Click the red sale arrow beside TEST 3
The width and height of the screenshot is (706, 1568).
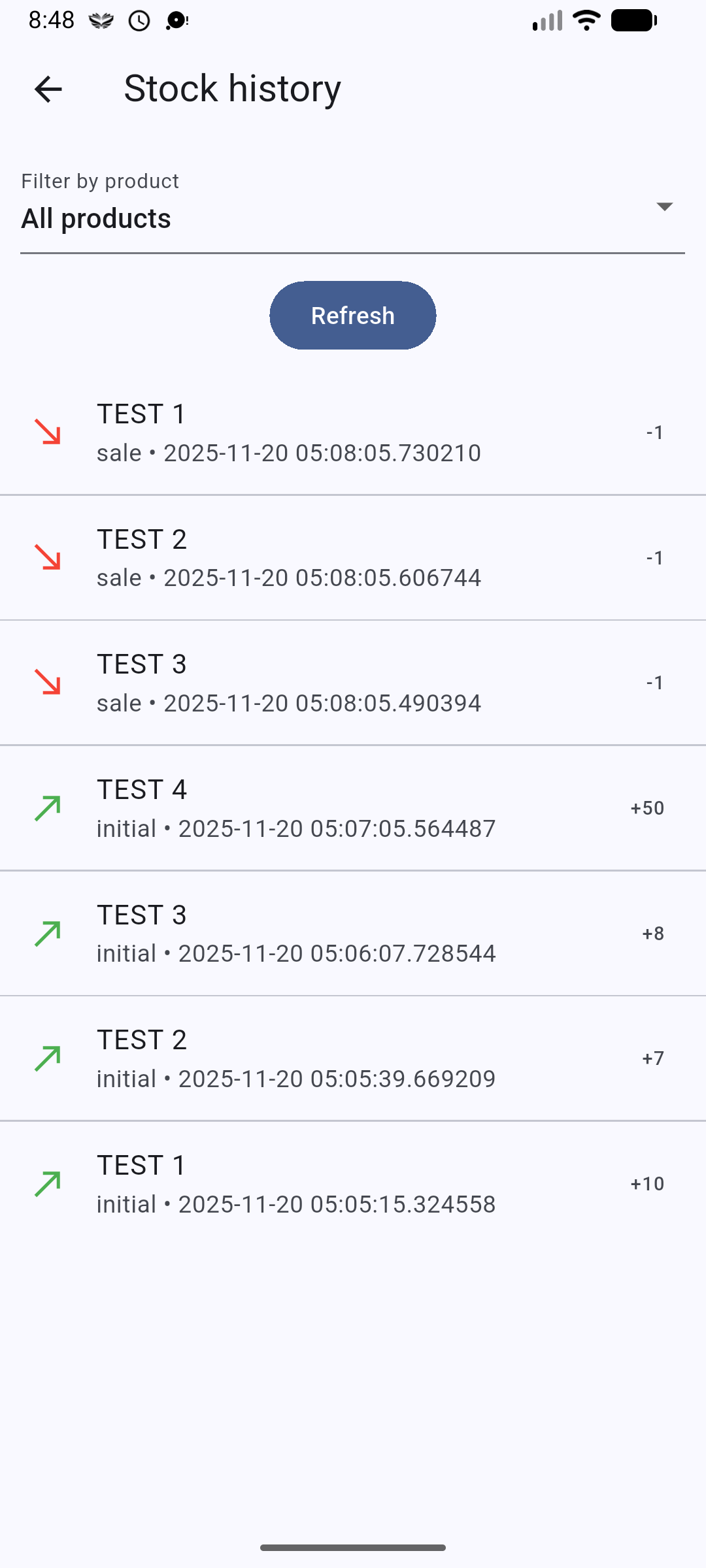pos(48,683)
